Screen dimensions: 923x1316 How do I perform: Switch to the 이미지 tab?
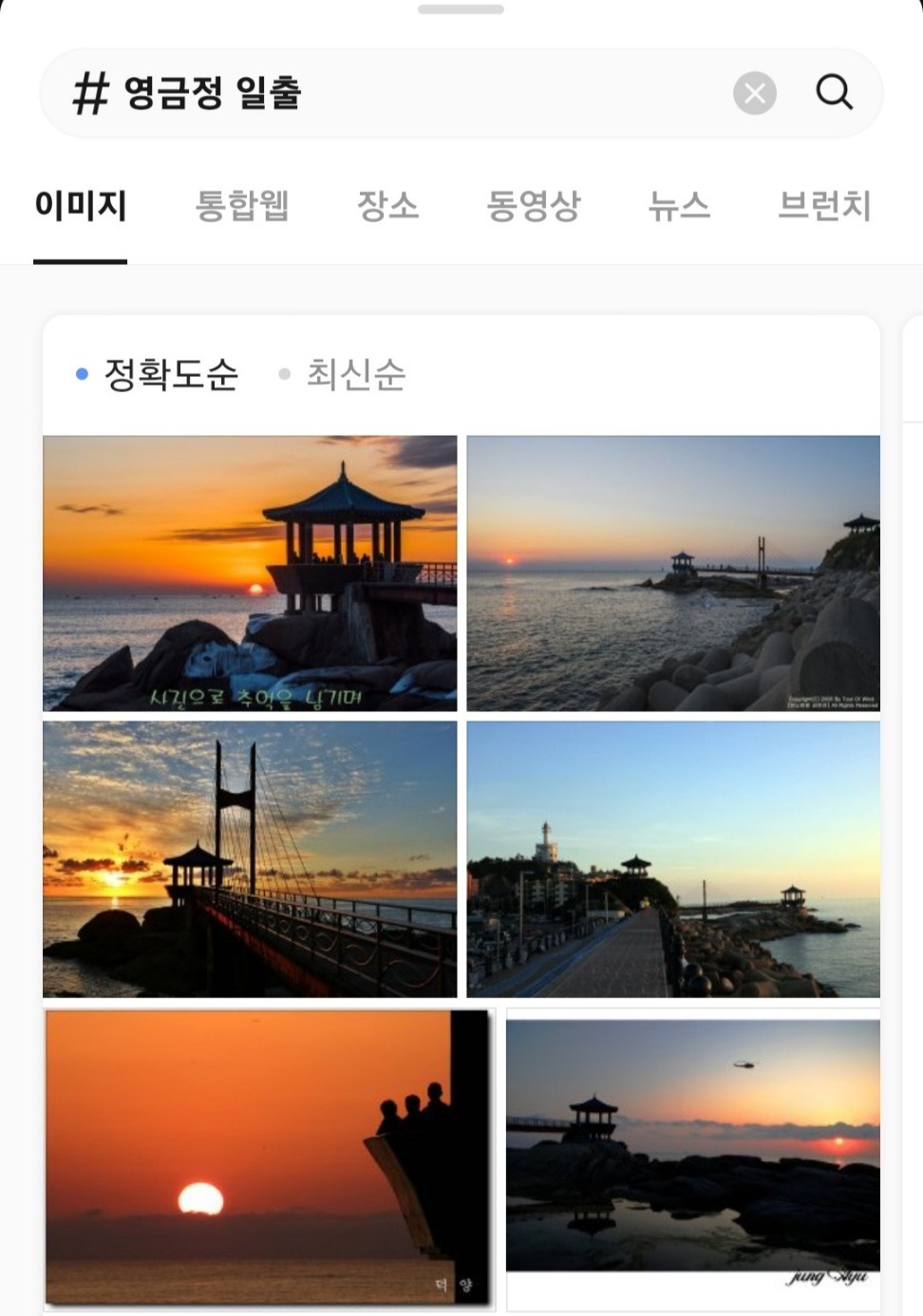pos(81,205)
